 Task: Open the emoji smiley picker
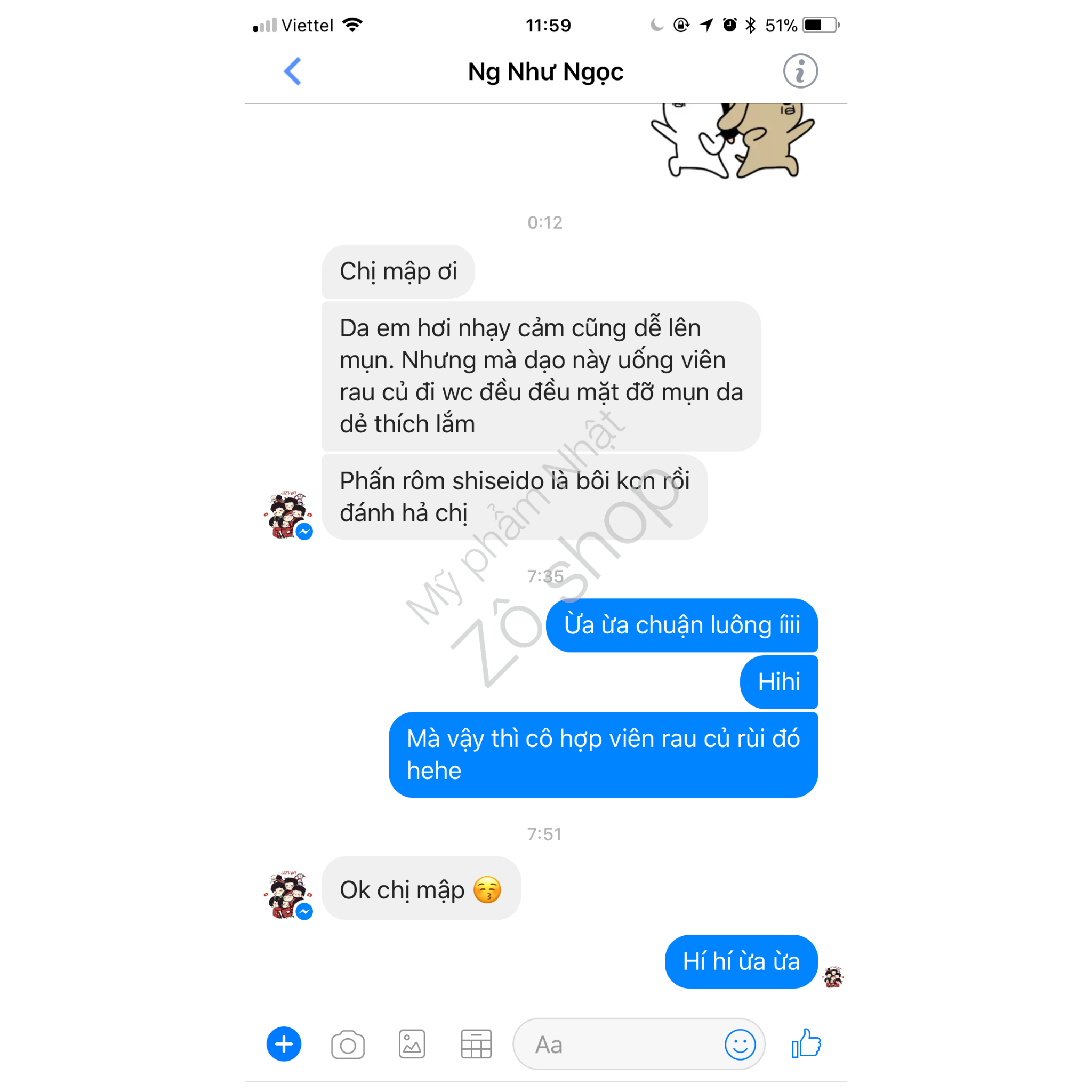pos(740,1045)
